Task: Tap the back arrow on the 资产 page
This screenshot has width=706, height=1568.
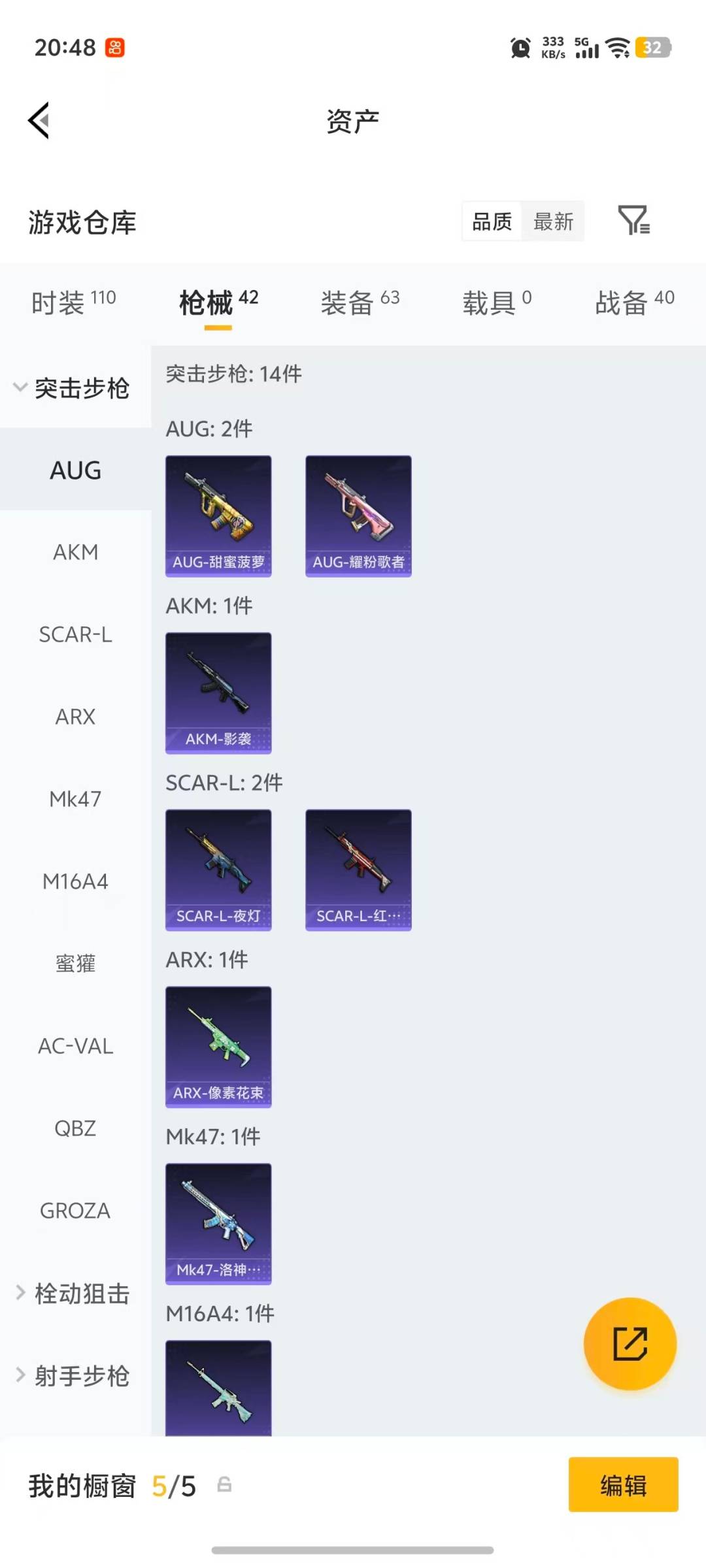Action: point(37,121)
